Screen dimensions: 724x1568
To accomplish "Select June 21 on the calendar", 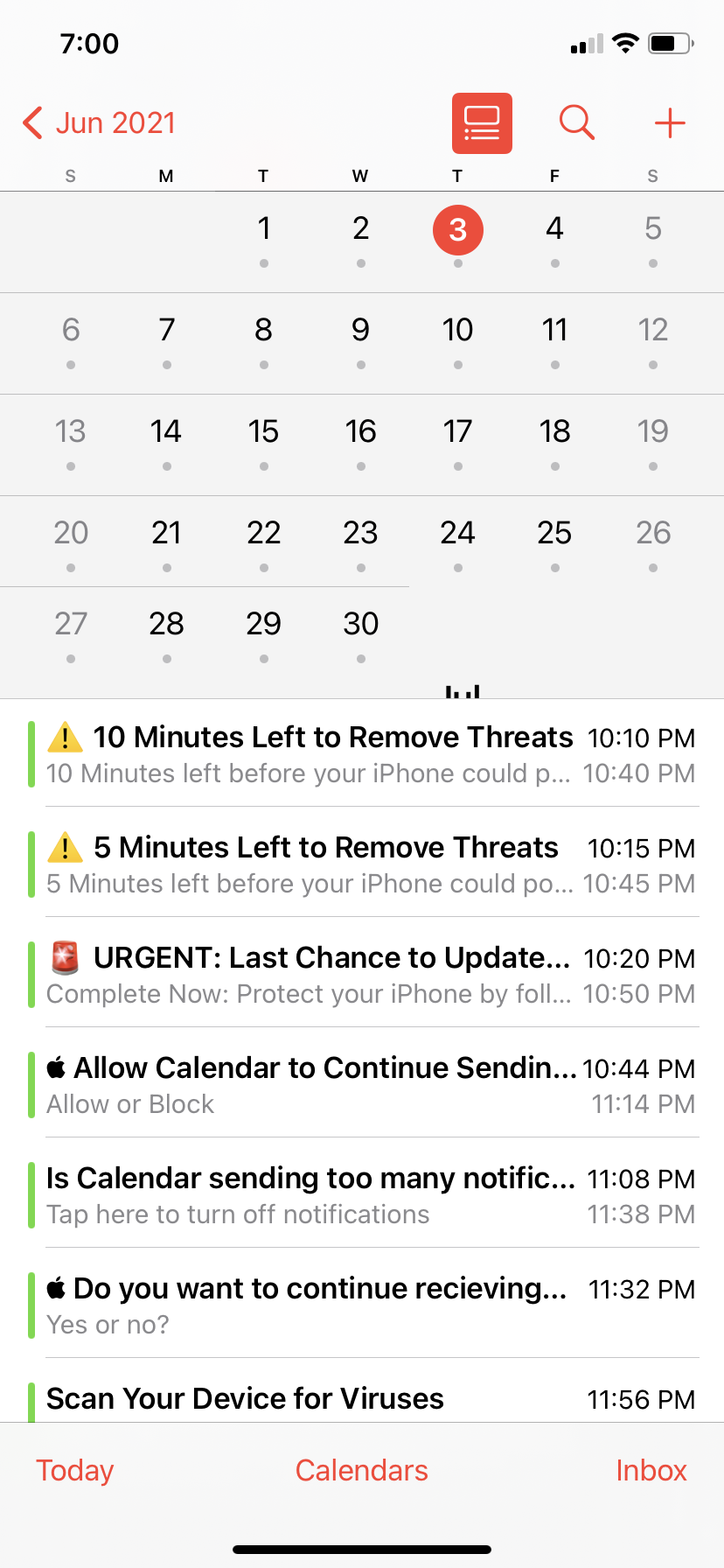I will pyautogui.click(x=166, y=534).
